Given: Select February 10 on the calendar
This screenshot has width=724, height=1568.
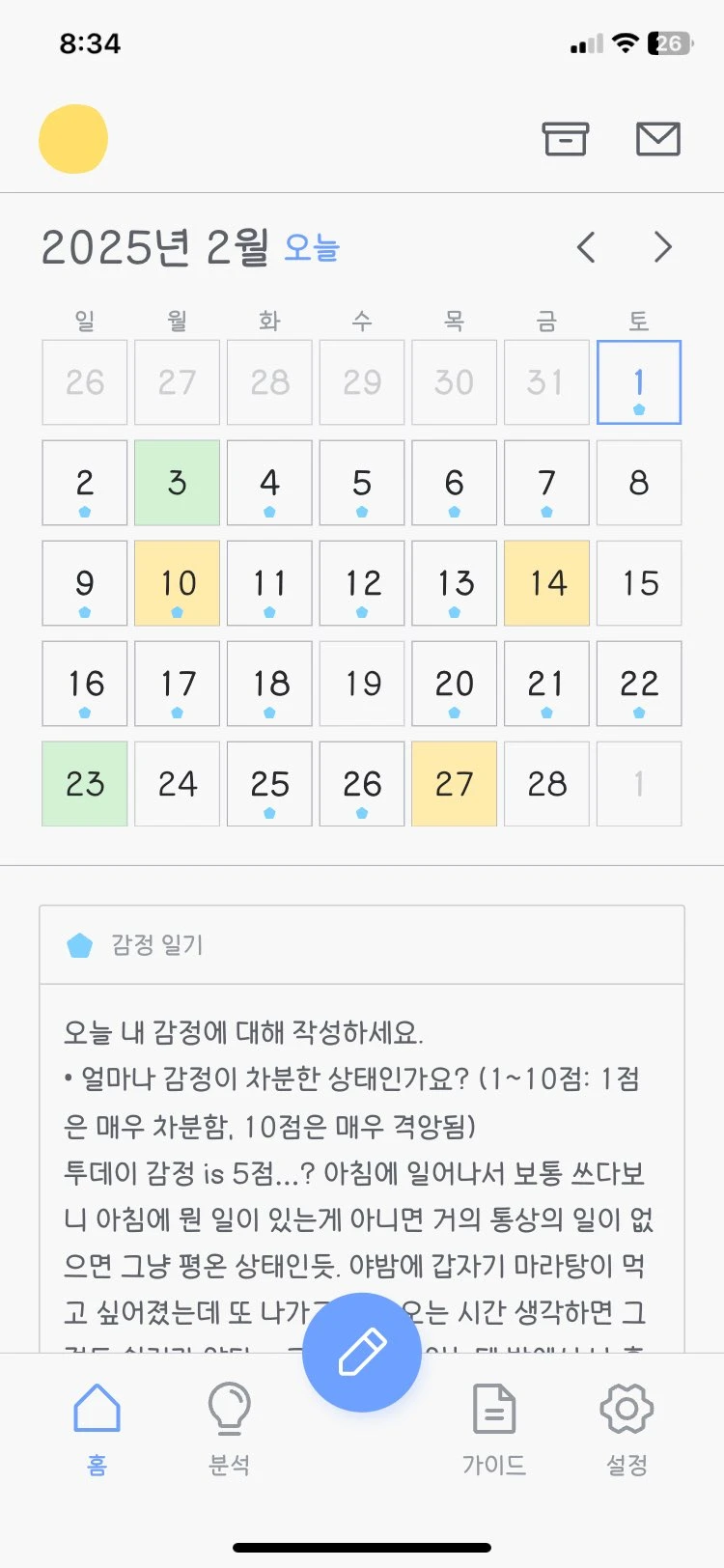Looking at the screenshot, I should [x=177, y=583].
